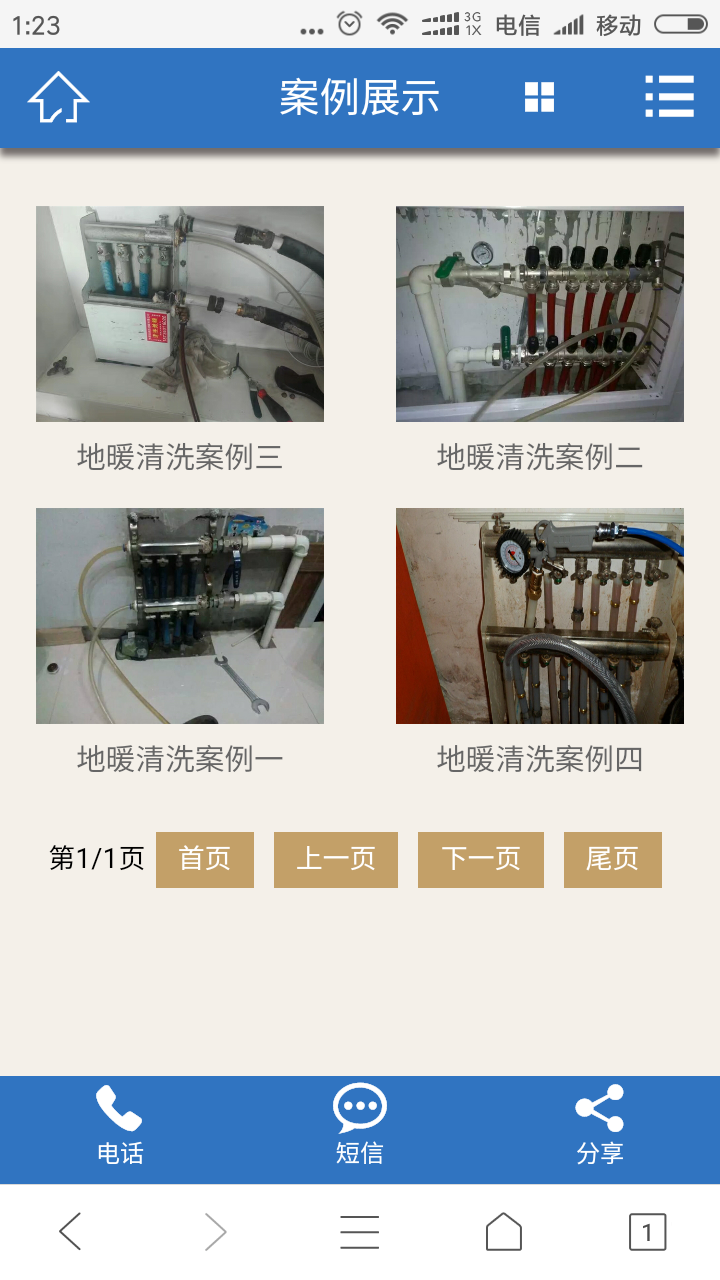
Task: Tap the browser back arrow
Action: [x=70, y=1232]
